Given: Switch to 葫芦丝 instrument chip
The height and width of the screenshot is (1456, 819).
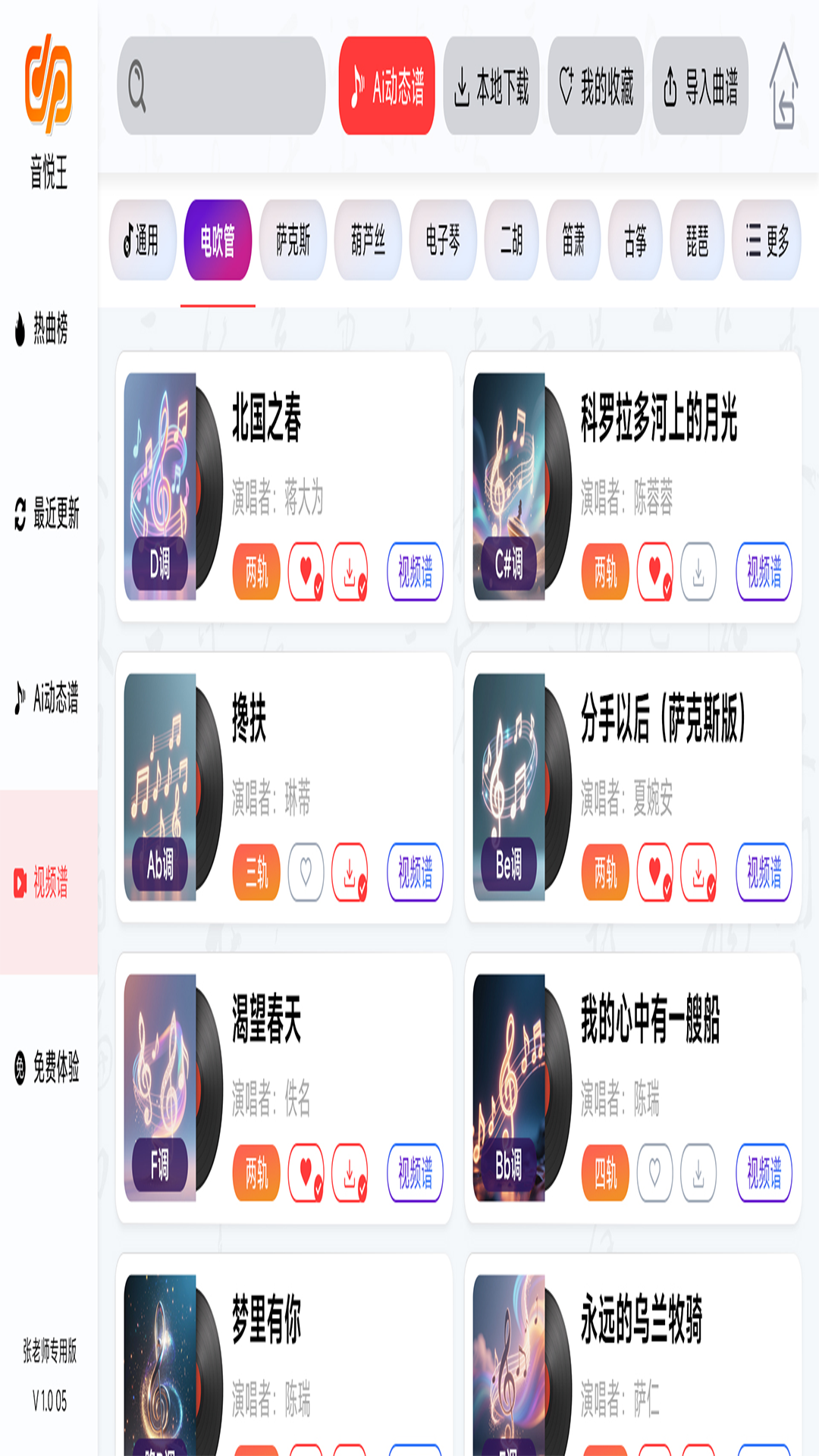Looking at the screenshot, I should 368,240.
